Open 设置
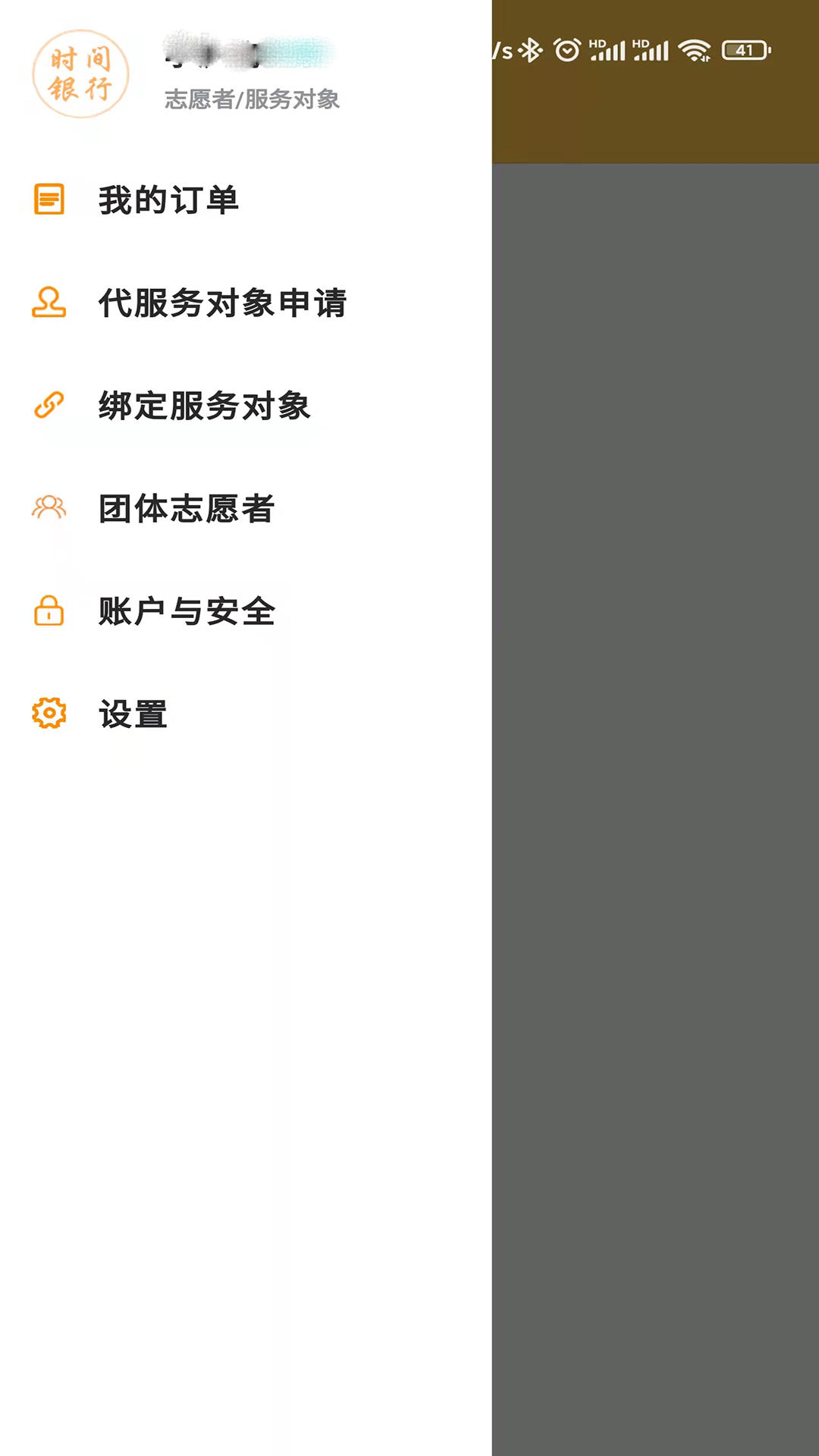Screen dimensions: 819x1456 pyautogui.click(x=246, y=714)
